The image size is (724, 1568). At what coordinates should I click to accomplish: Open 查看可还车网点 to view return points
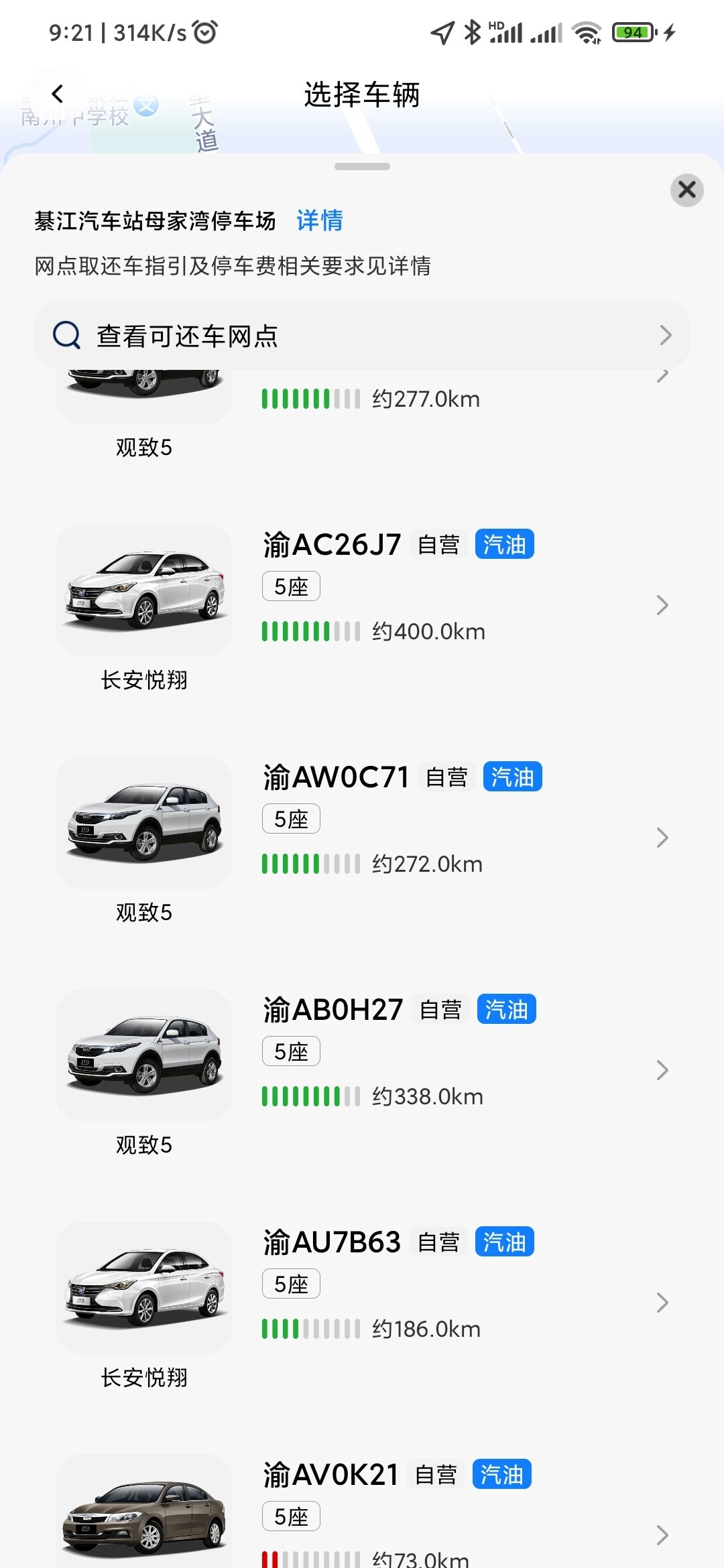coord(362,335)
